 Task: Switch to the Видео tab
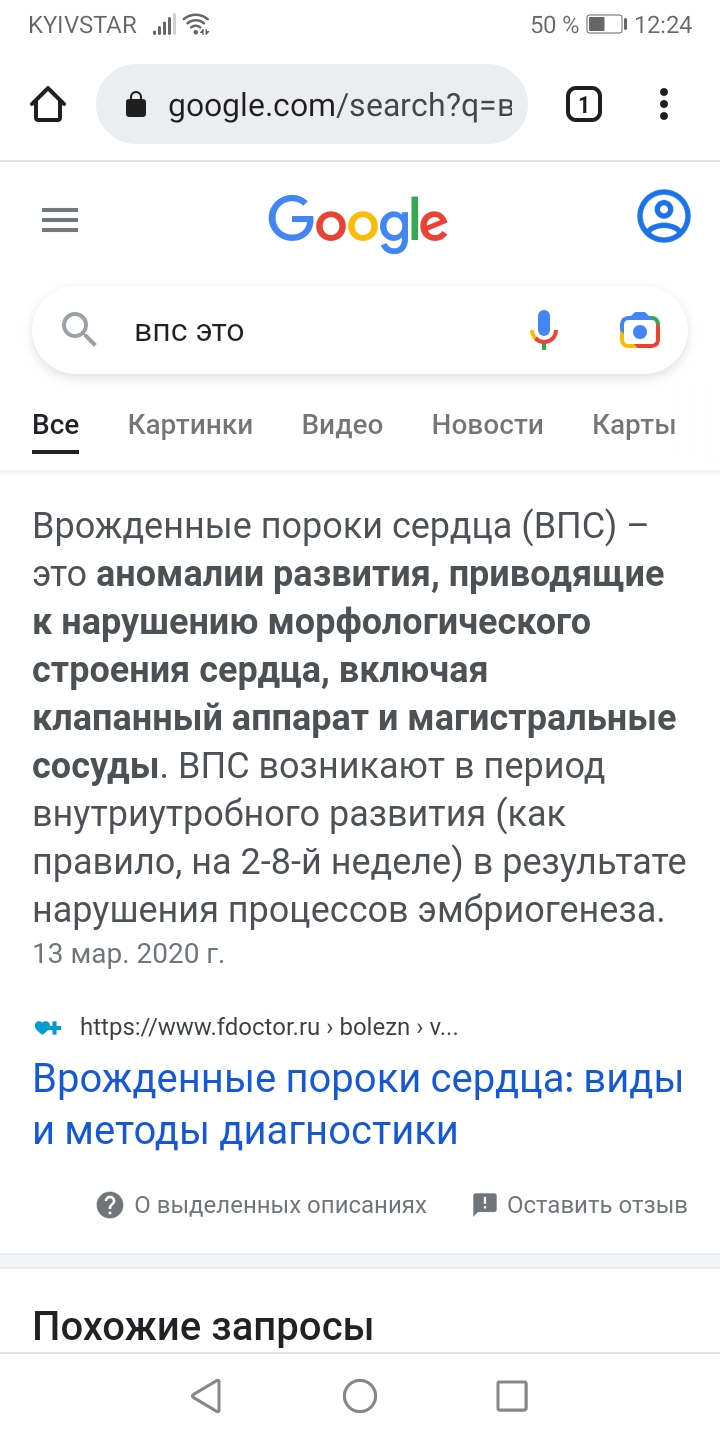pyautogui.click(x=342, y=425)
